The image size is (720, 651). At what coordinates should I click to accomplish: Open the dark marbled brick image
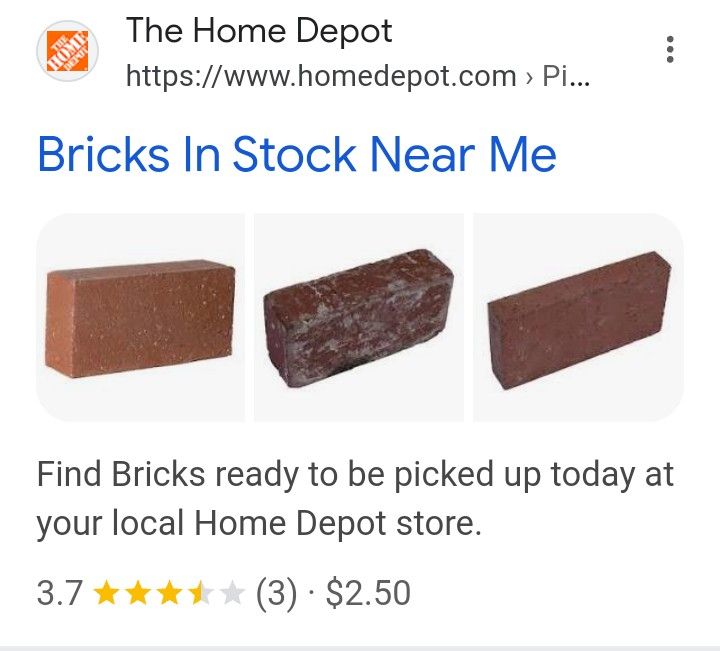coord(359,317)
